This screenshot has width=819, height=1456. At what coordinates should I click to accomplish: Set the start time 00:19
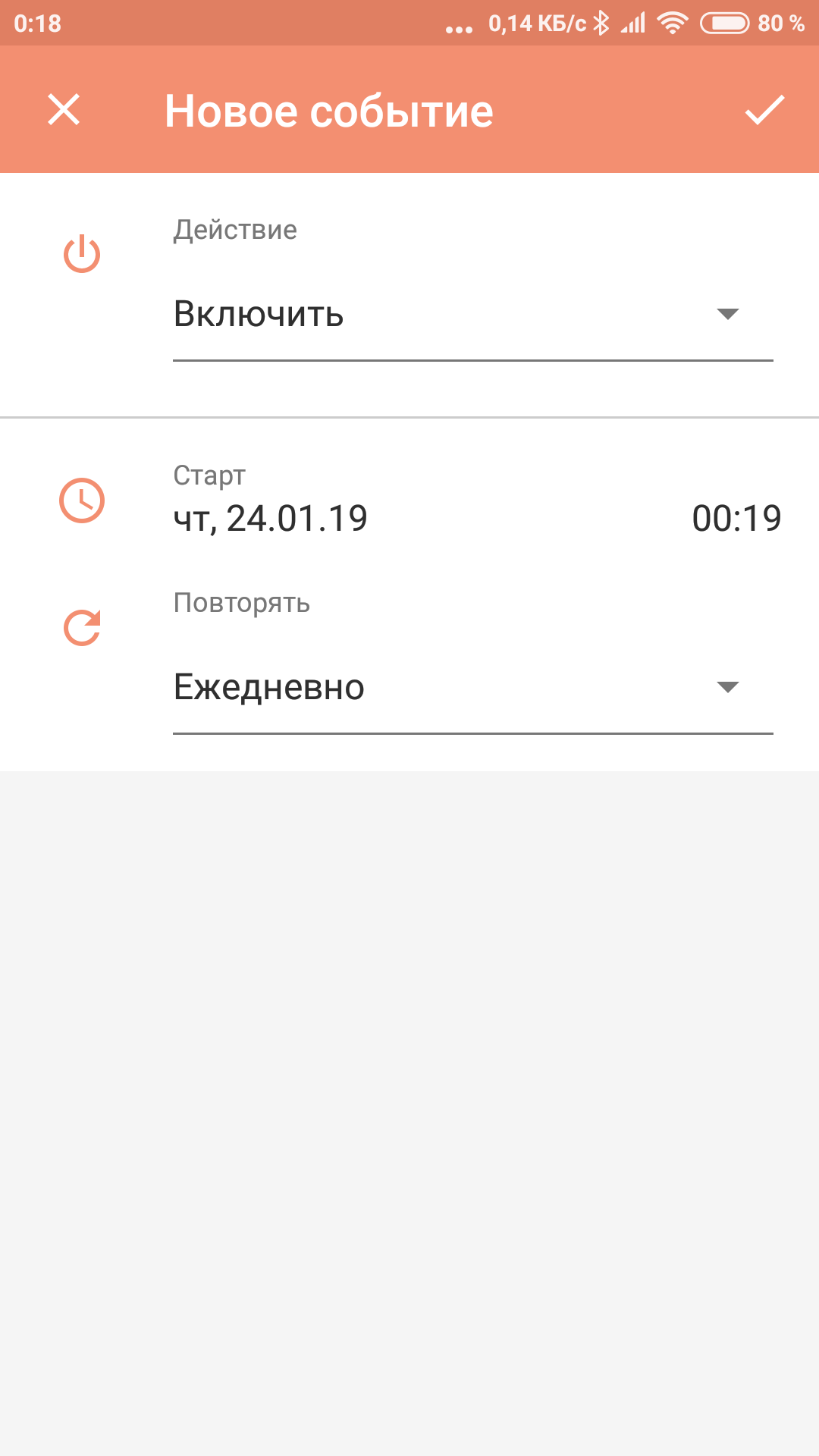click(736, 519)
